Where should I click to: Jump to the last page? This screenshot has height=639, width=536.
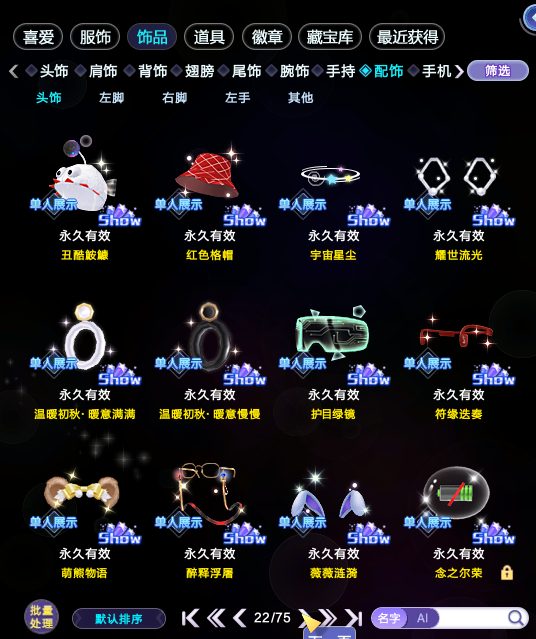point(353,618)
